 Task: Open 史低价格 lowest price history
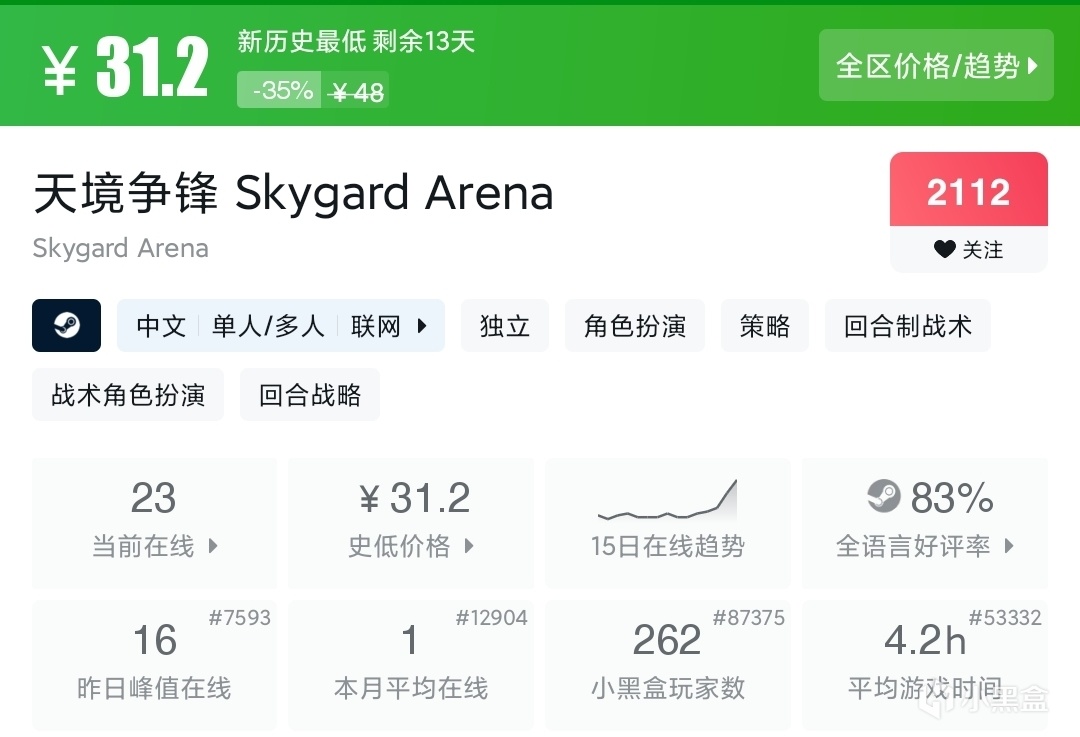point(411,523)
